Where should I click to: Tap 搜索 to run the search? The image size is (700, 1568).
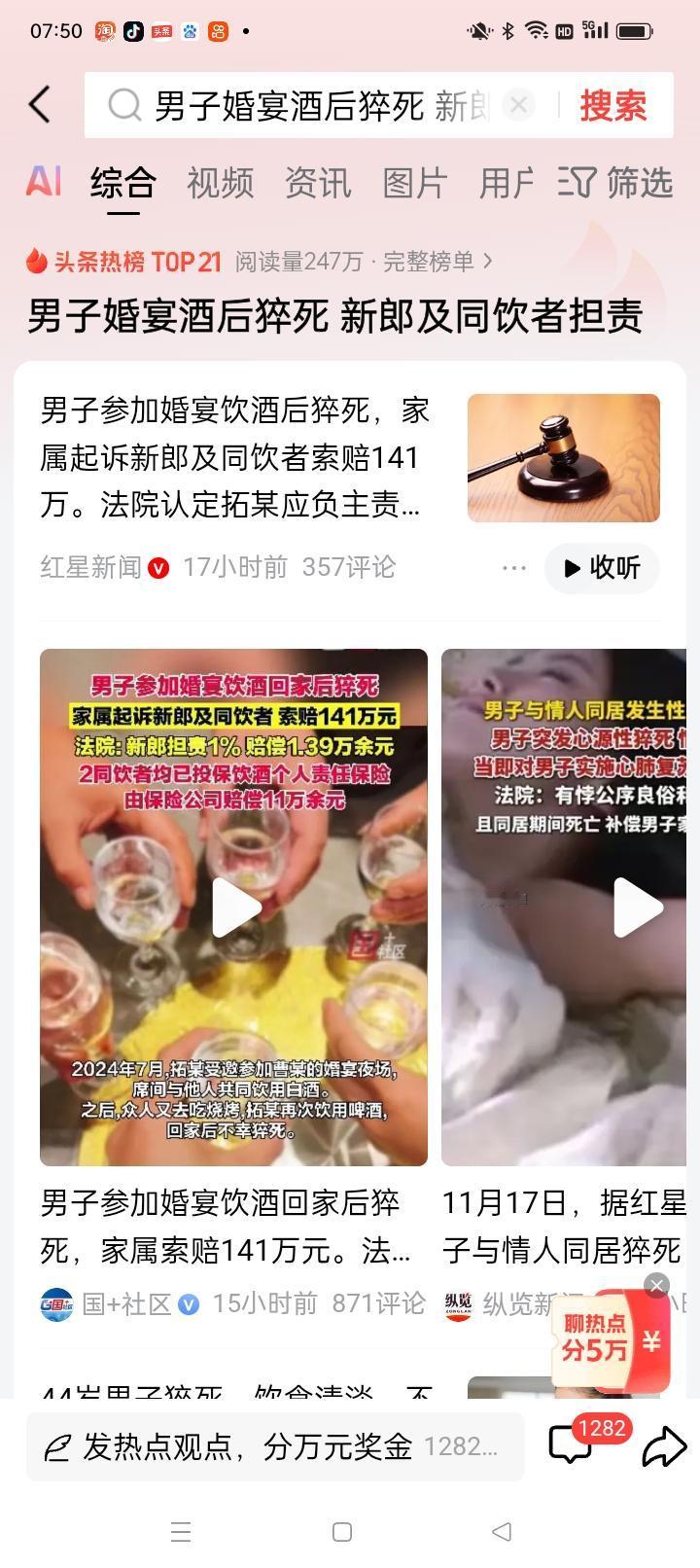tap(612, 105)
